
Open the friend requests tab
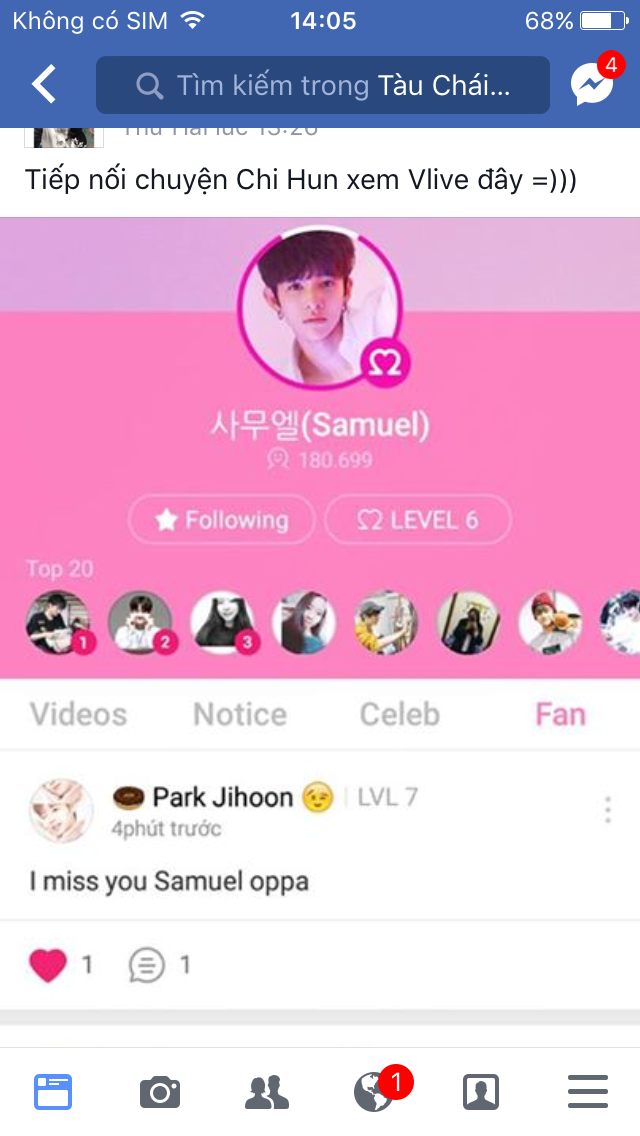[x=267, y=1091]
